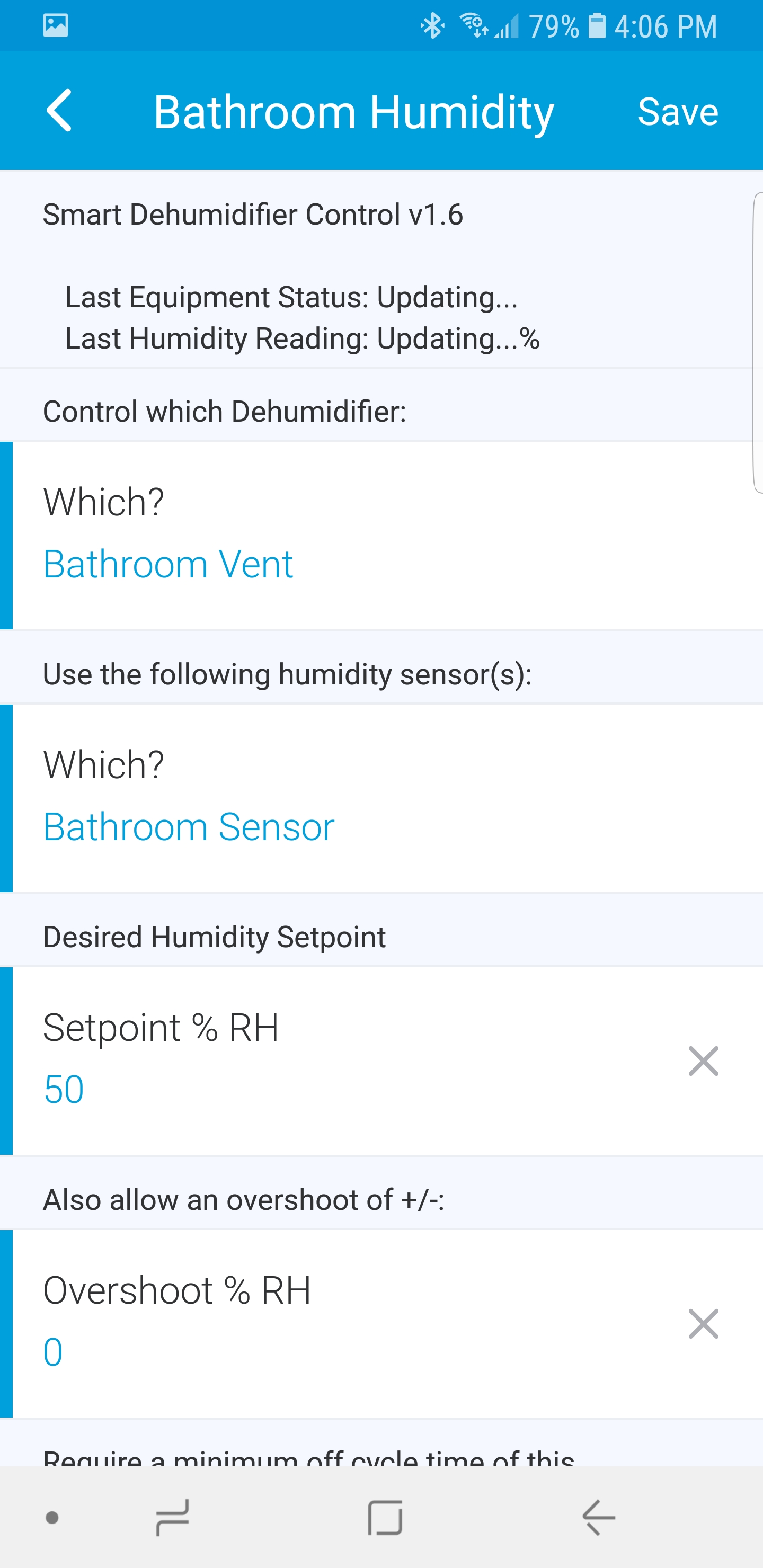Tap the system back button
Screen dimensions: 763x1568
coord(599,1518)
